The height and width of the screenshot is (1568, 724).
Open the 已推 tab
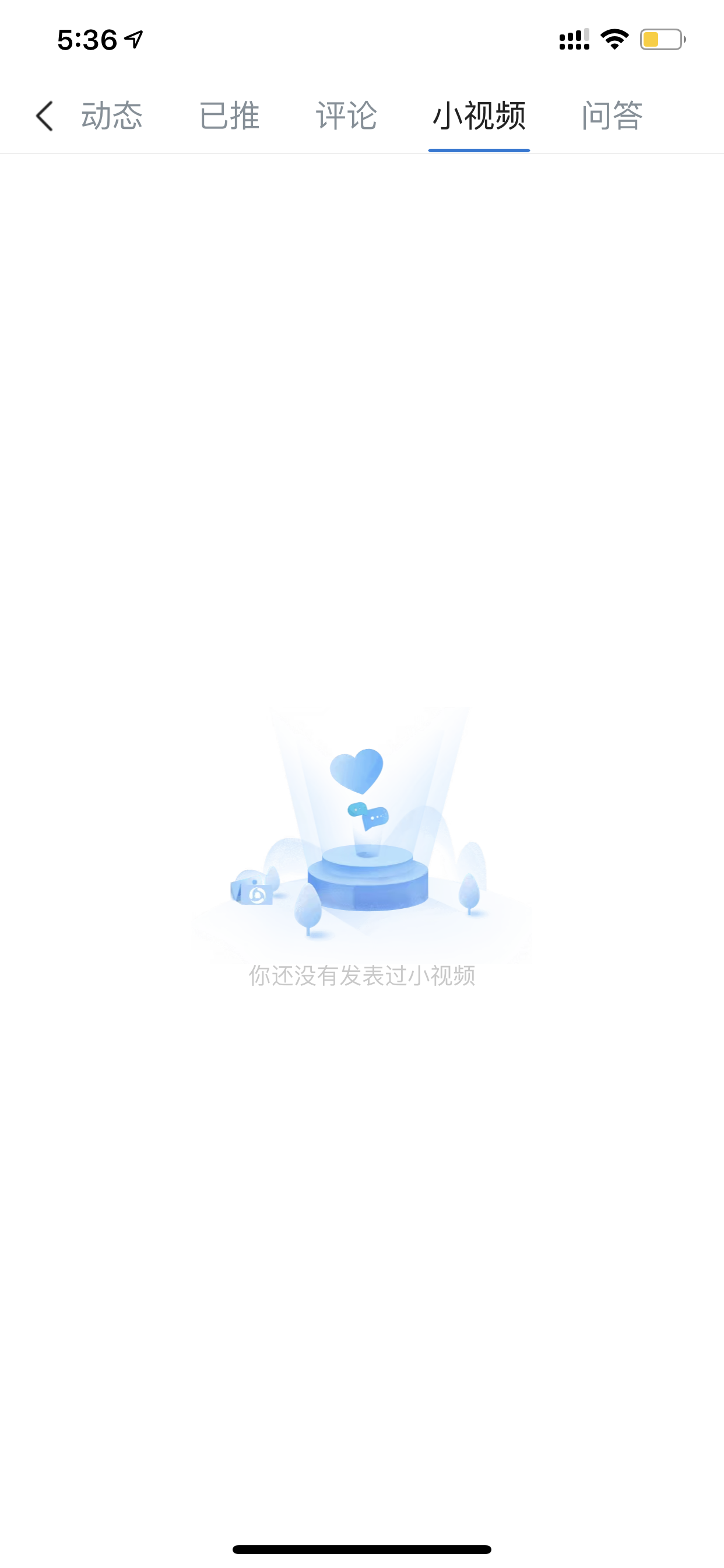pyautogui.click(x=229, y=116)
